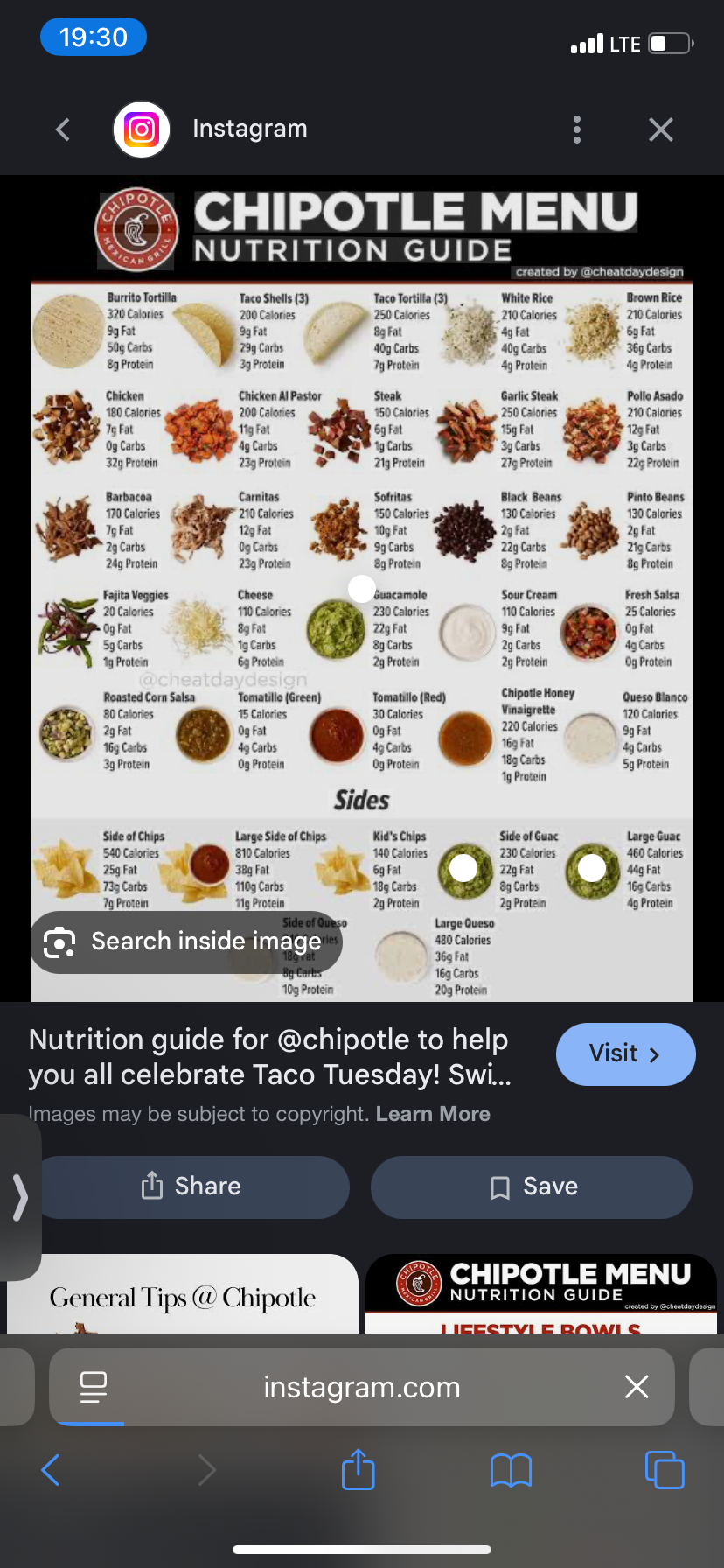The height and width of the screenshot is (1568, 724).
Task: Go back in Safari's bottom toolbar
Action: pyautogui.click(x=51, y=1470)
